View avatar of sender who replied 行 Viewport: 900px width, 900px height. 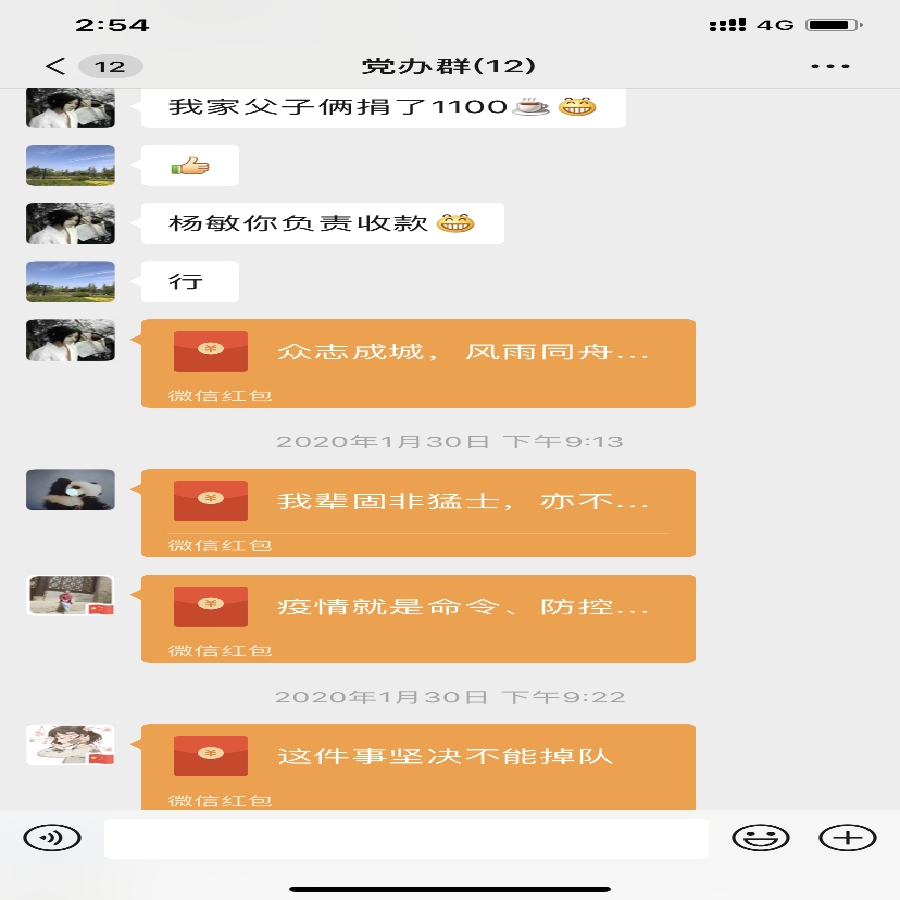tap(70, 281)
